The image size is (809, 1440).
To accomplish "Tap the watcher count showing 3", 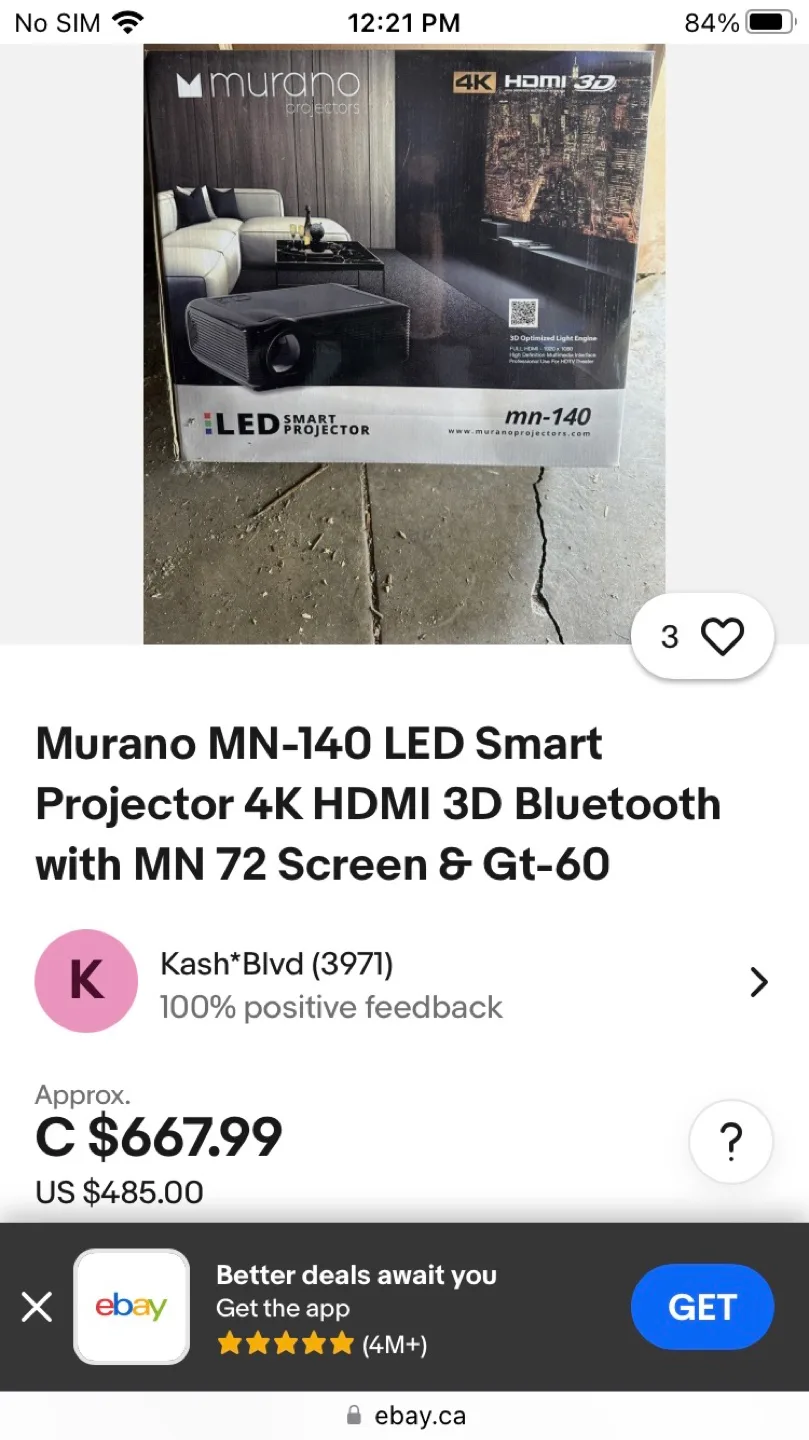I will point(669,635).
